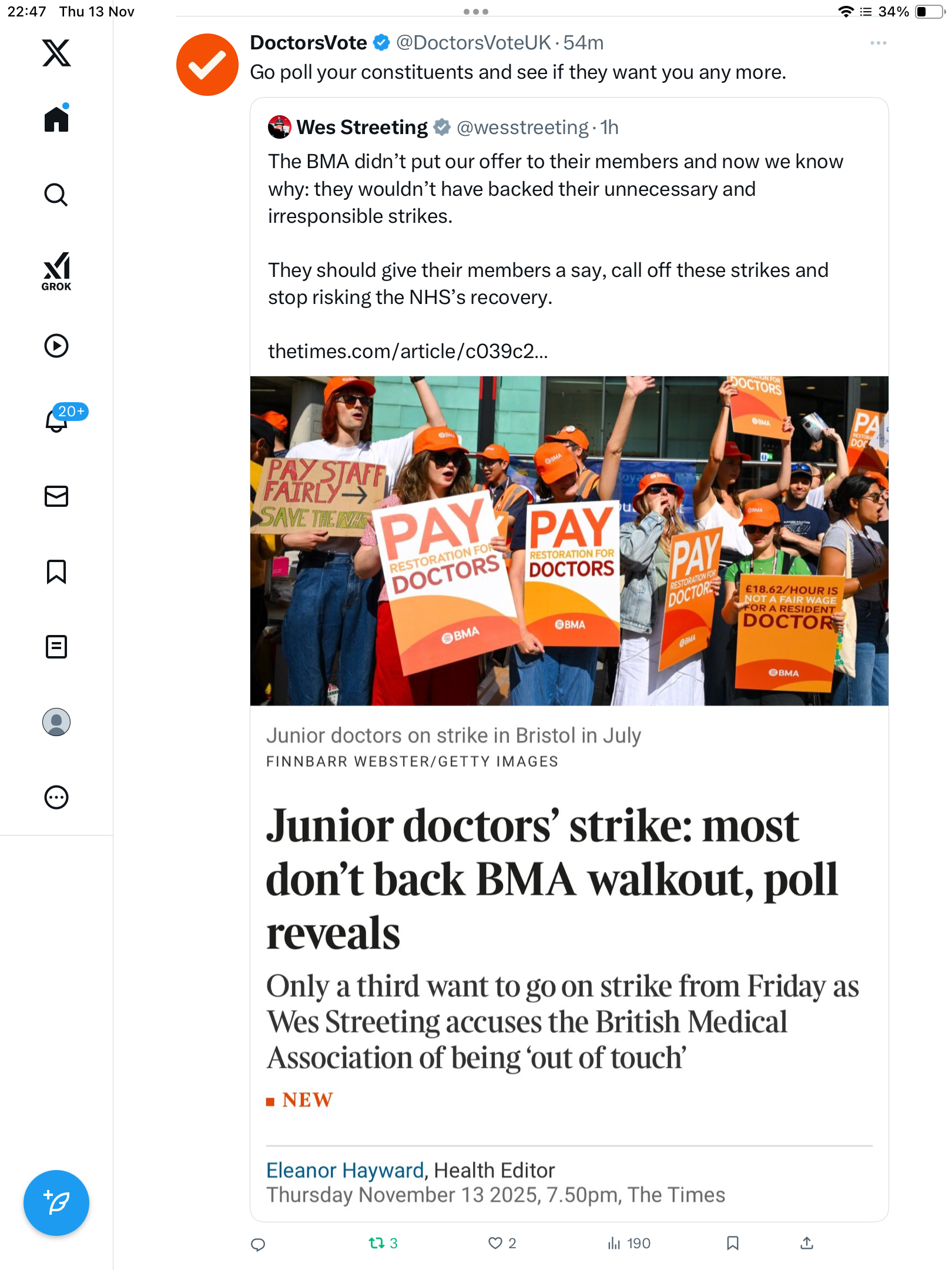View analytics for the DoctorsVote post
The image size is (952, 1270).
pyautogui.click(x=614, y=1243)
